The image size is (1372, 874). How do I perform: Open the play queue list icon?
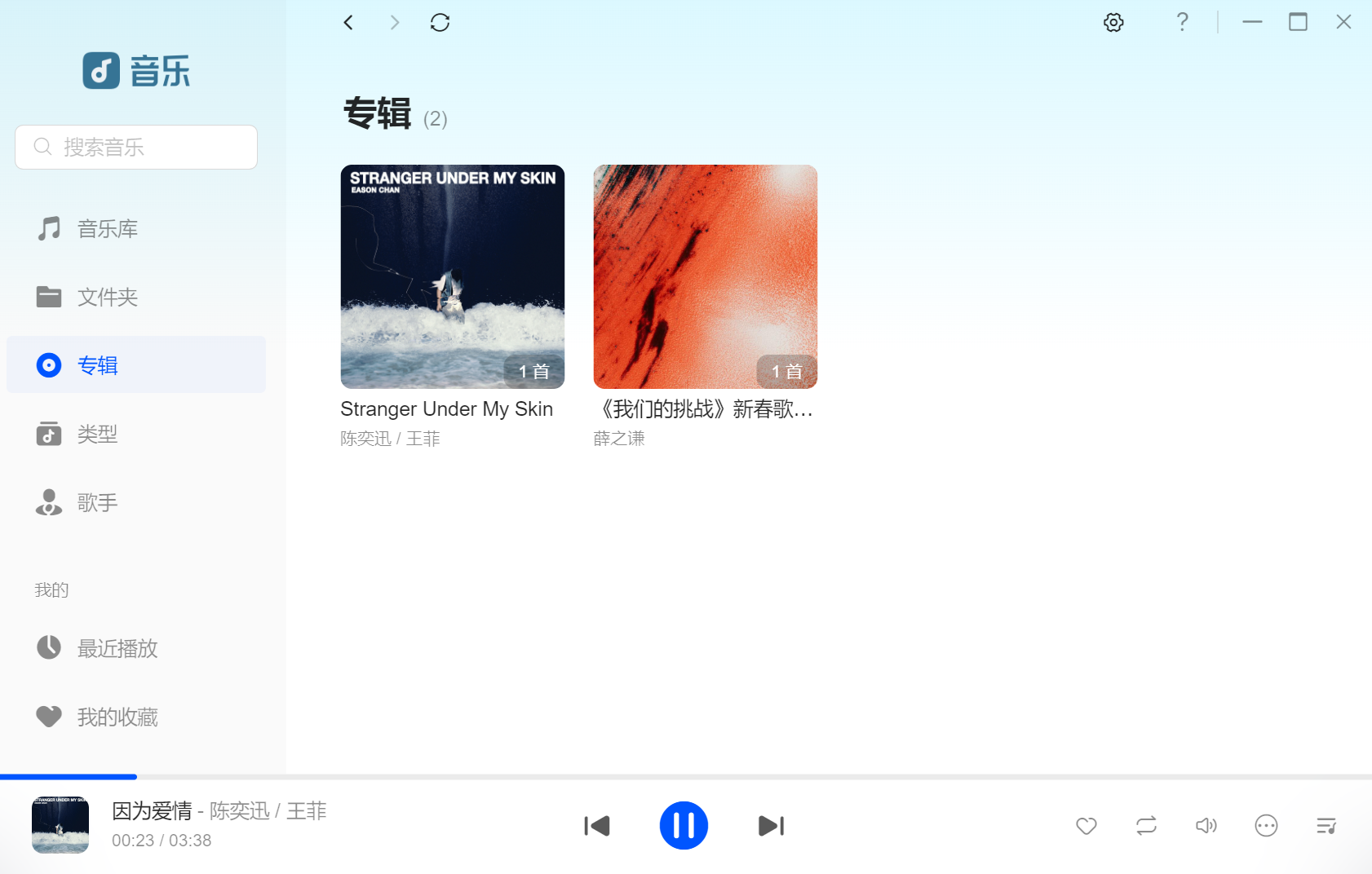coord(1326,826)
